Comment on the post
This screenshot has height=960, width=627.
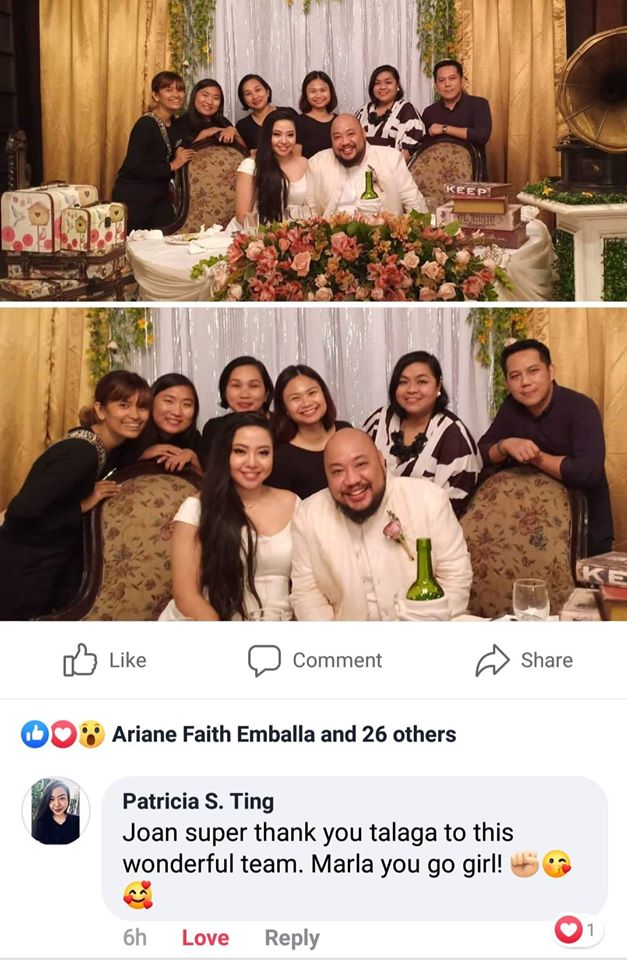pos(315,660)
